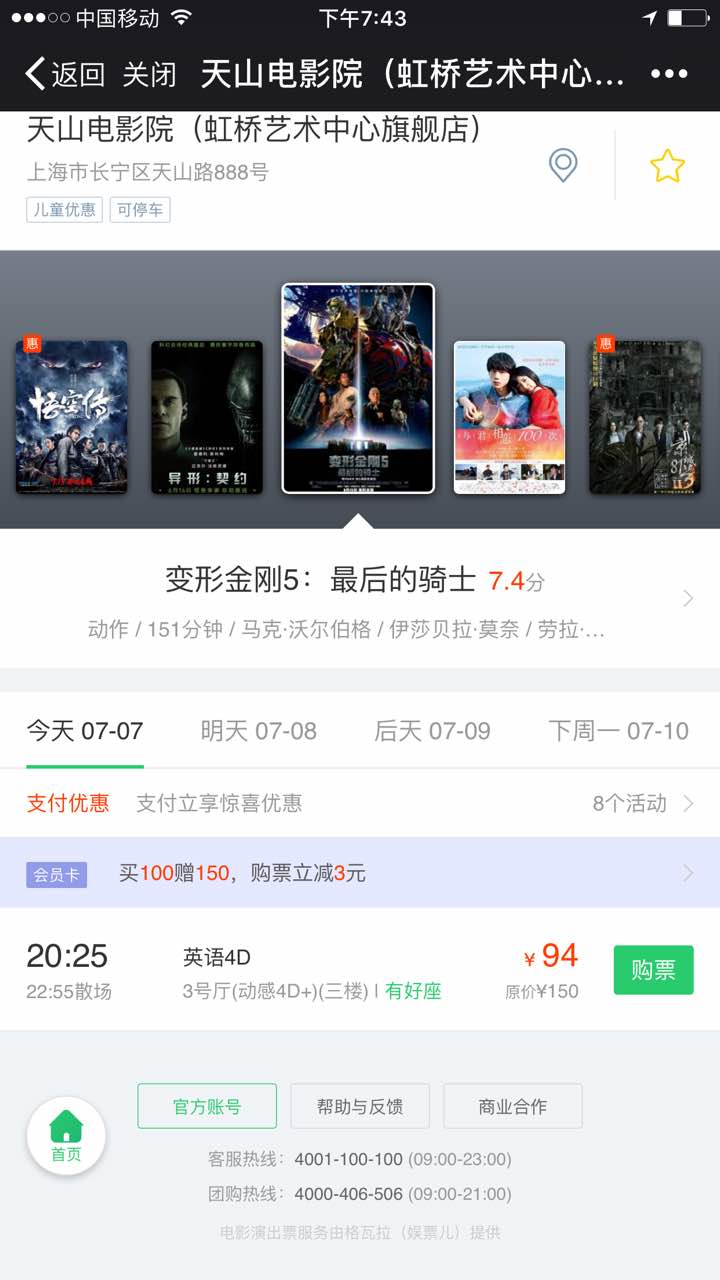View cinema location on map
Viewport: 720px width, 1280px height.
point(564,165)
